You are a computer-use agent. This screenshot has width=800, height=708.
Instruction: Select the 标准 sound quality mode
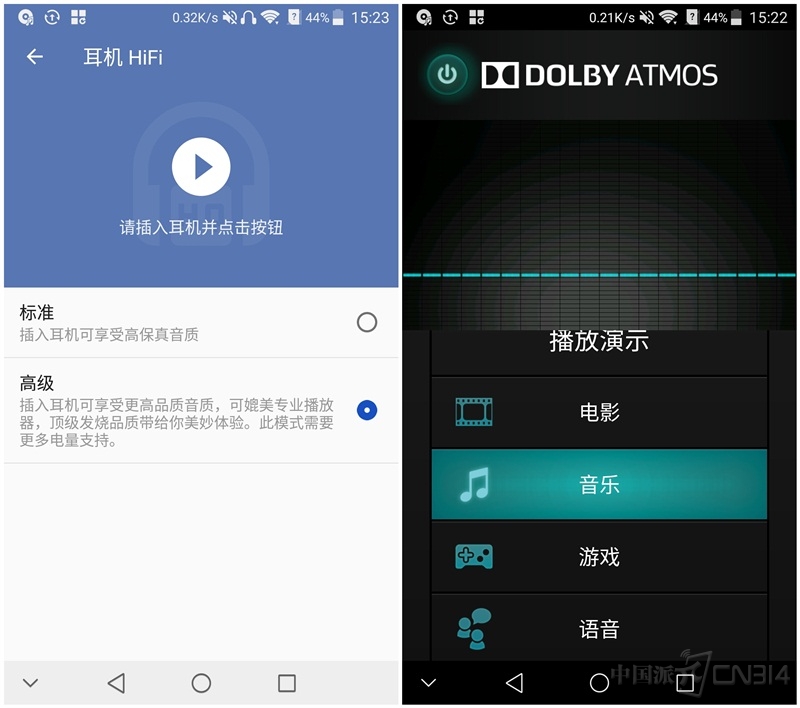pos(367,322)
